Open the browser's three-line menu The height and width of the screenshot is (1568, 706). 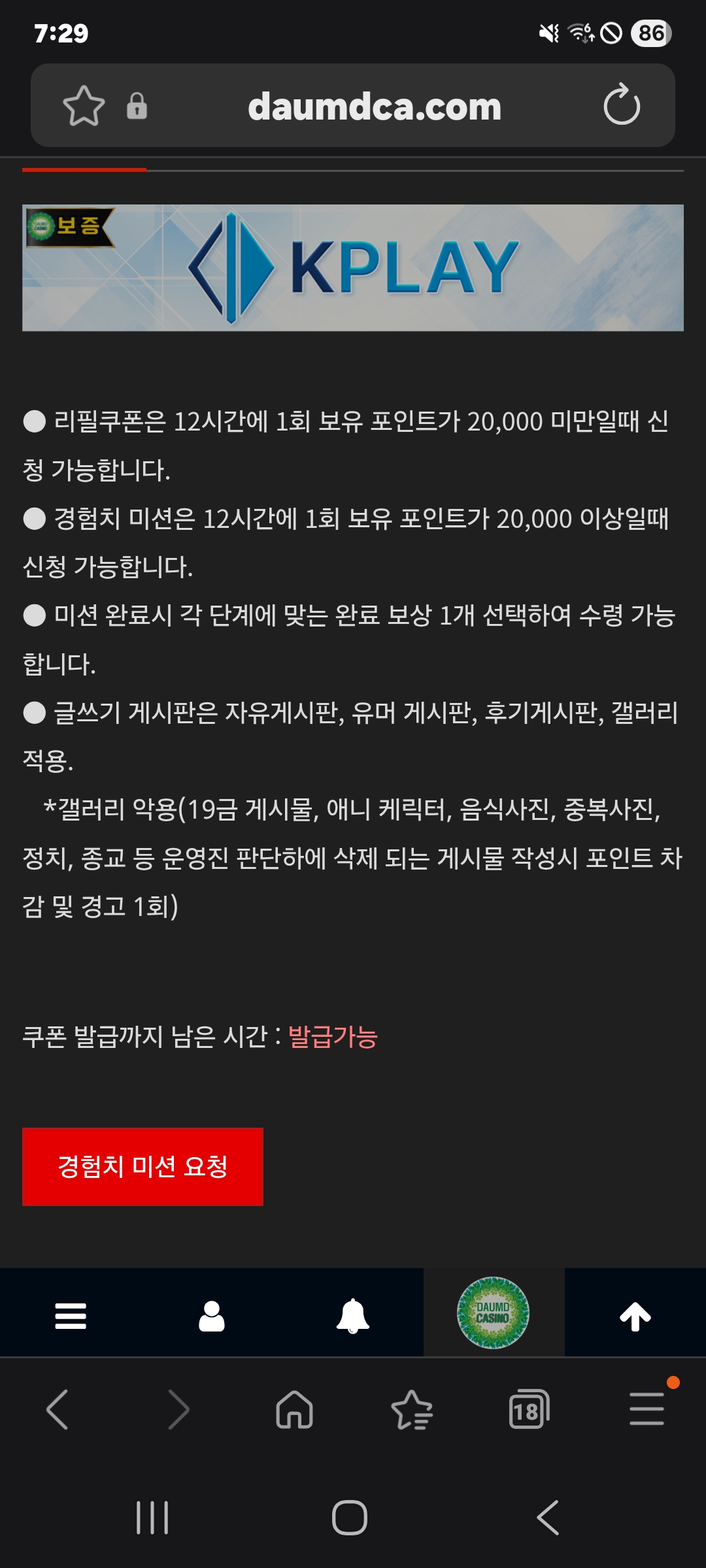click(647, 1409)
